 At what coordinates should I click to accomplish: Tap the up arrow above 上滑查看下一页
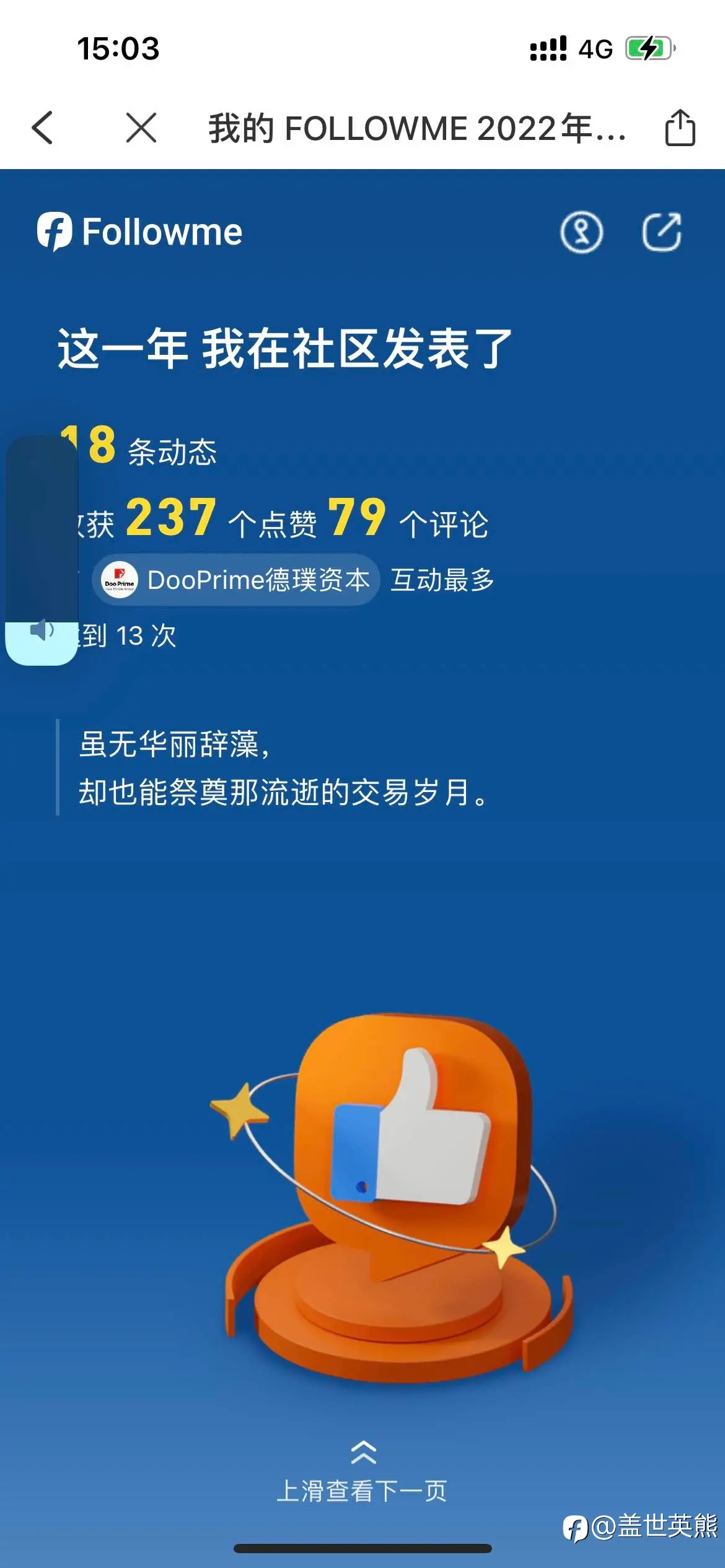(x=363, y=1452)
